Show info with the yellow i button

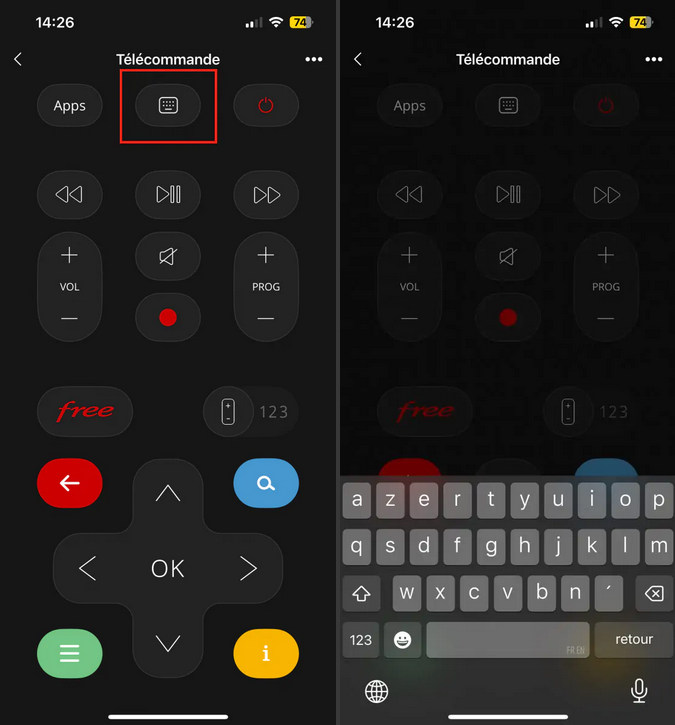[x=266, y=654]
